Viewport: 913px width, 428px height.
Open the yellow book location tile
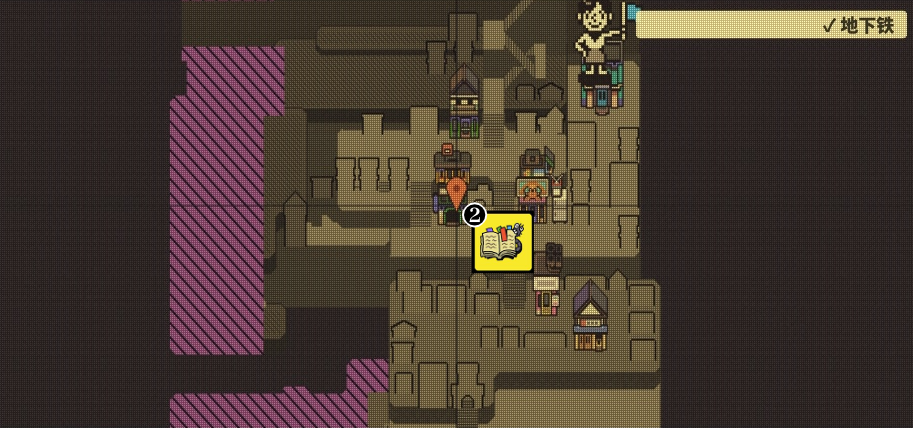pos(502,243)
